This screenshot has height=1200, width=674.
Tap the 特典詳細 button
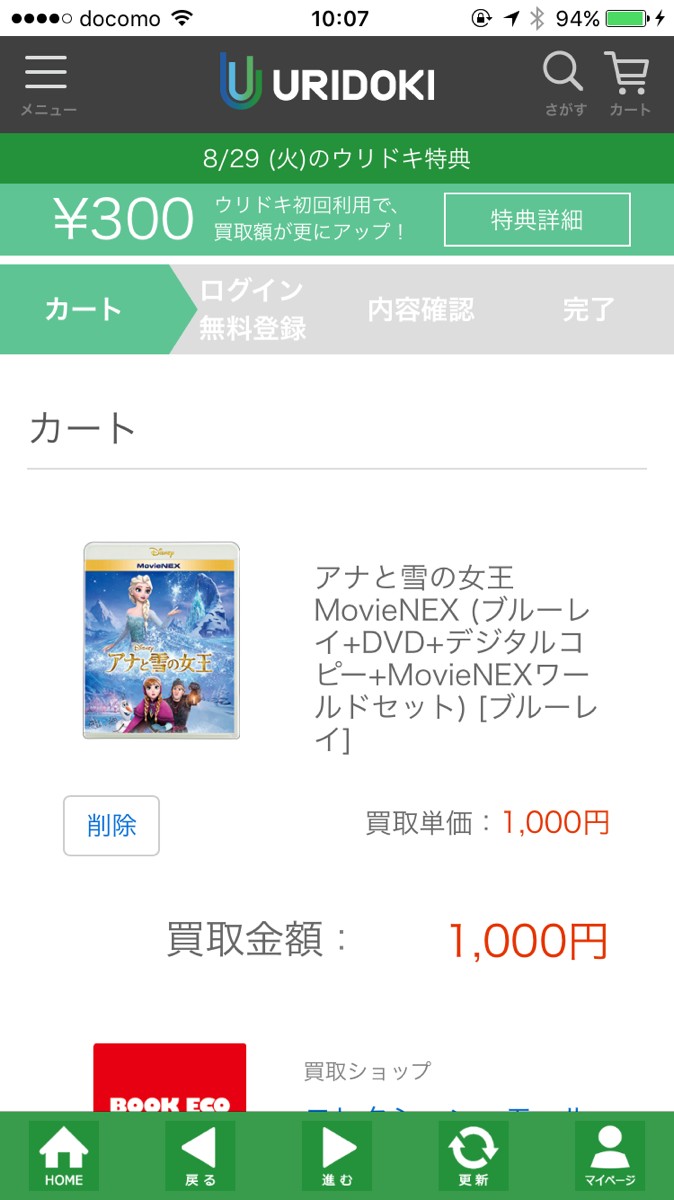coord(537,220)
